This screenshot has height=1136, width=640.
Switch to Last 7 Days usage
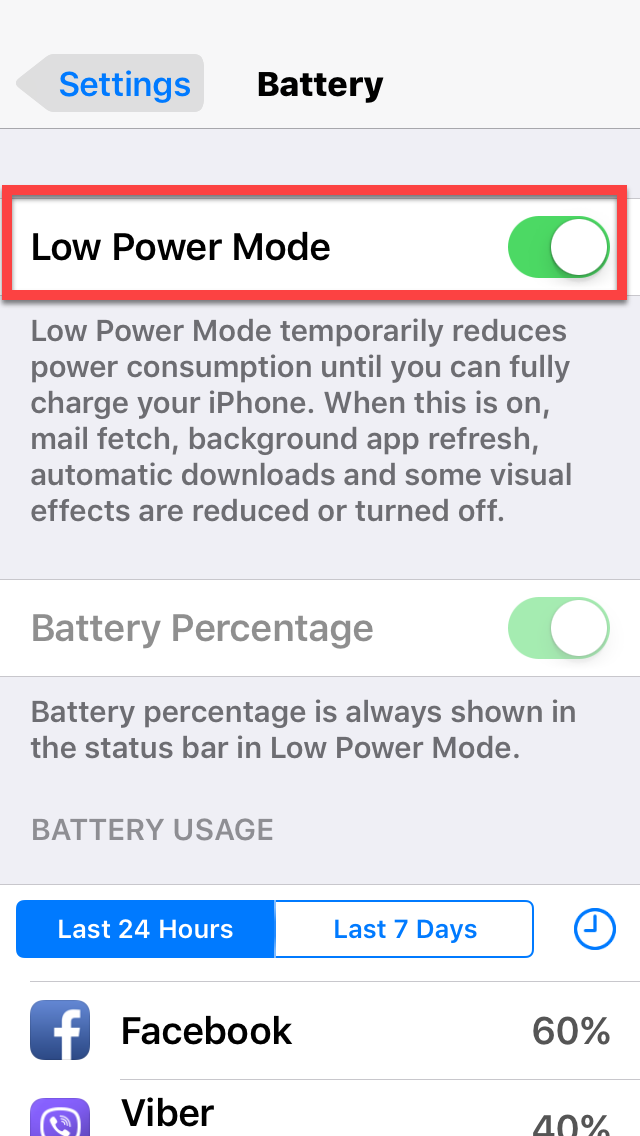click(x=404, y=929)
